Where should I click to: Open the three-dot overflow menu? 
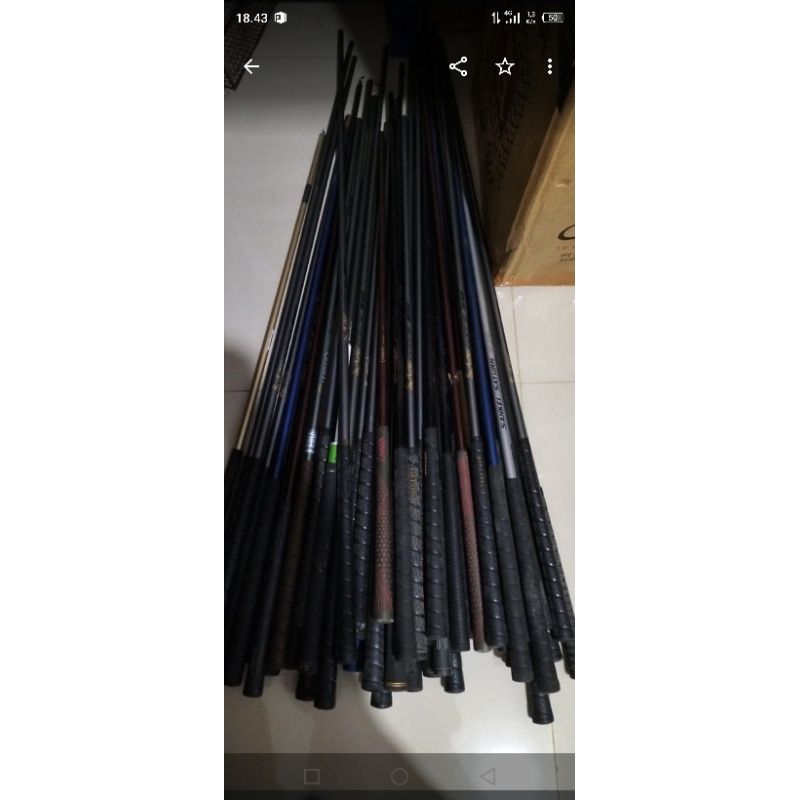tap(550, 67)
